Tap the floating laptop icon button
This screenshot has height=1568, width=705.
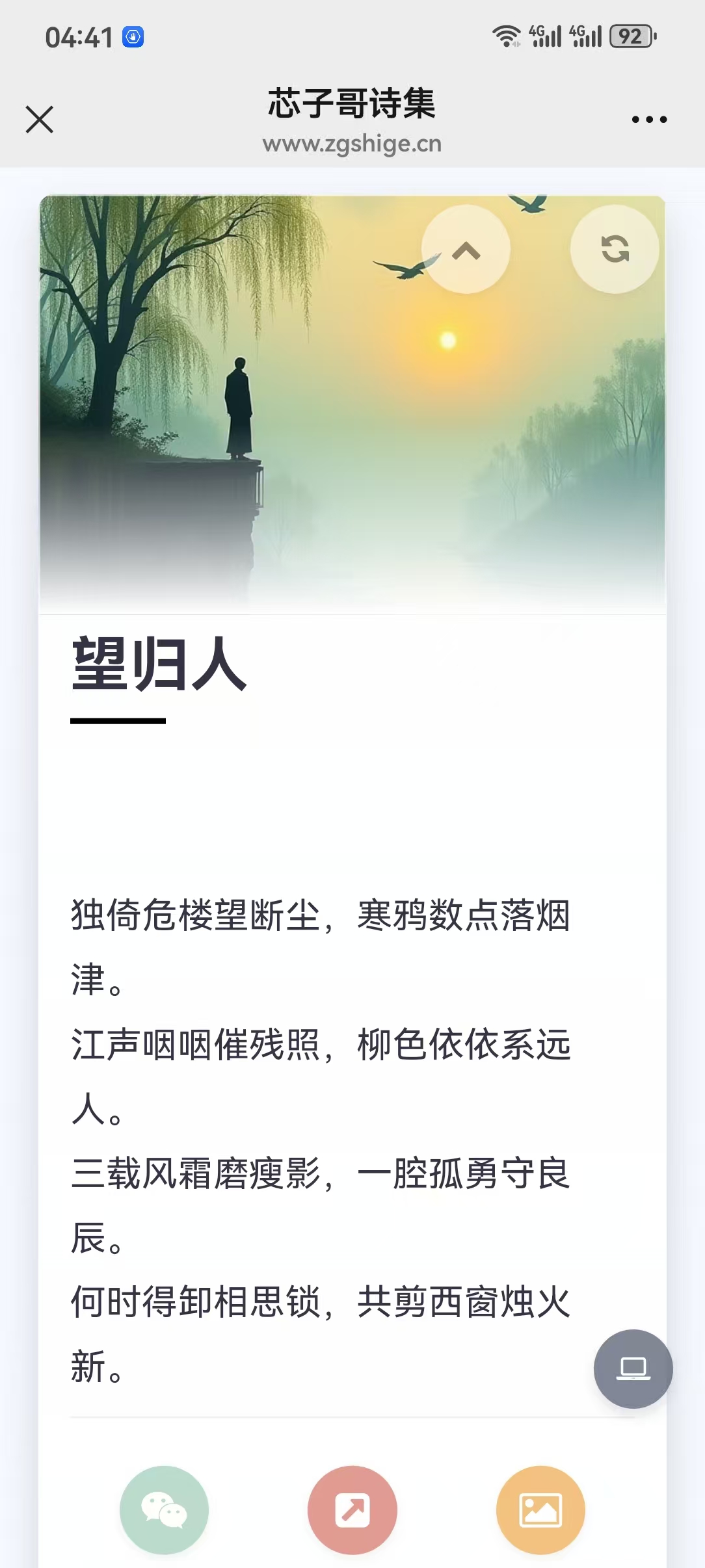click(633, 1368)
